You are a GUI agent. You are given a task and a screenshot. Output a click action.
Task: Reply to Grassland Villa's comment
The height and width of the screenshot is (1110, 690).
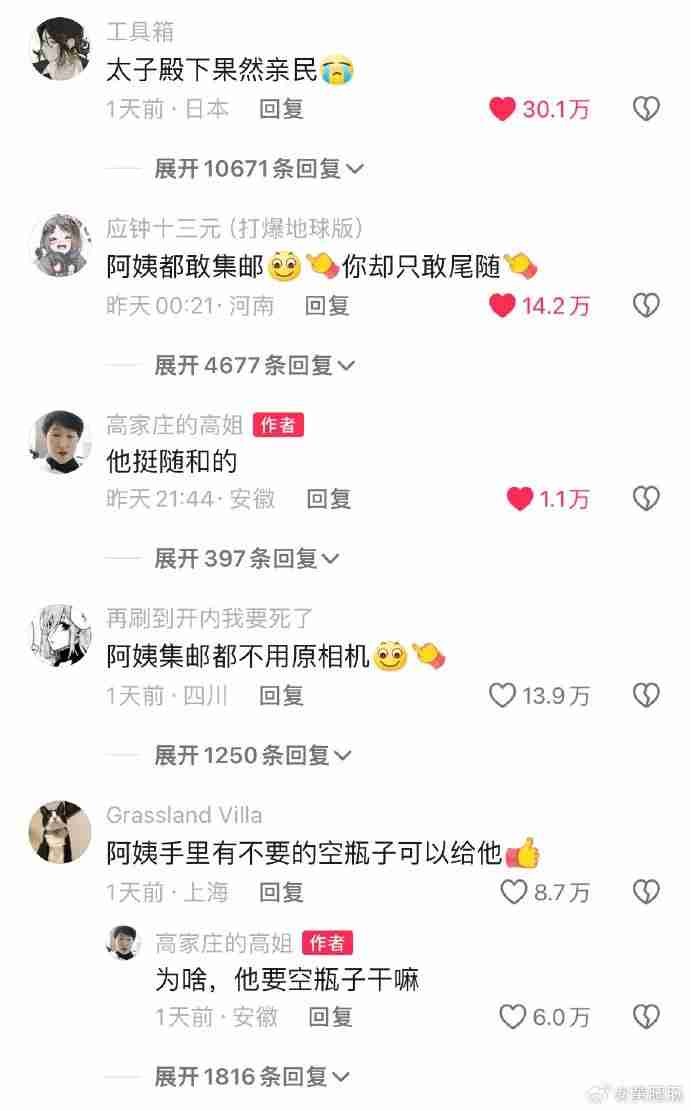pyautogui.click(x=281, y=891)
